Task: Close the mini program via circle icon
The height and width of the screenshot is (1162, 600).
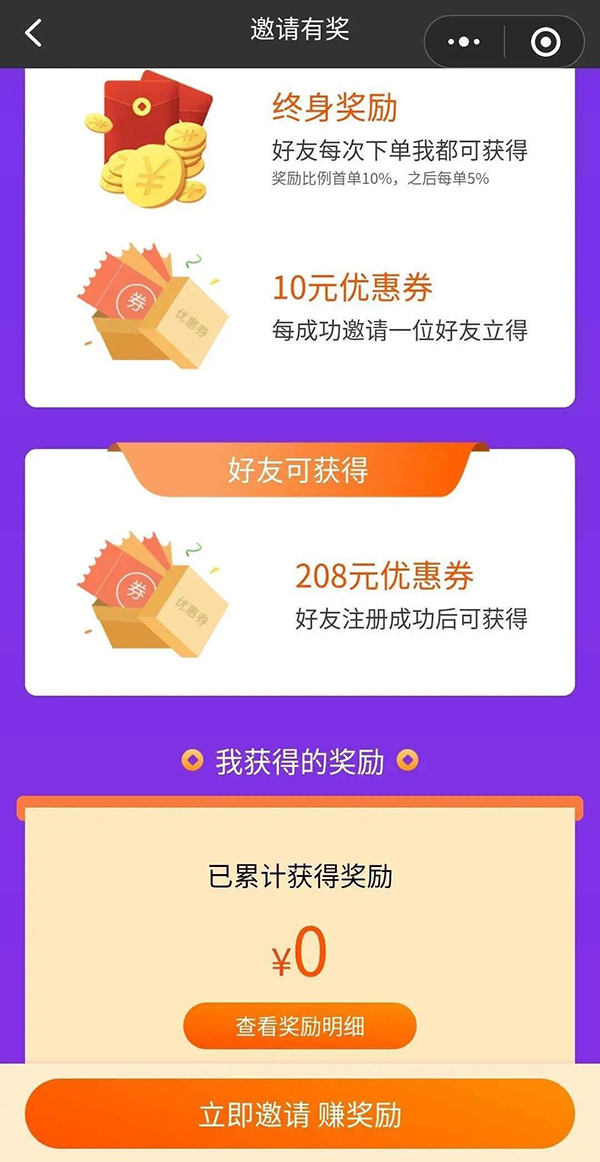Action: (546, 42)
